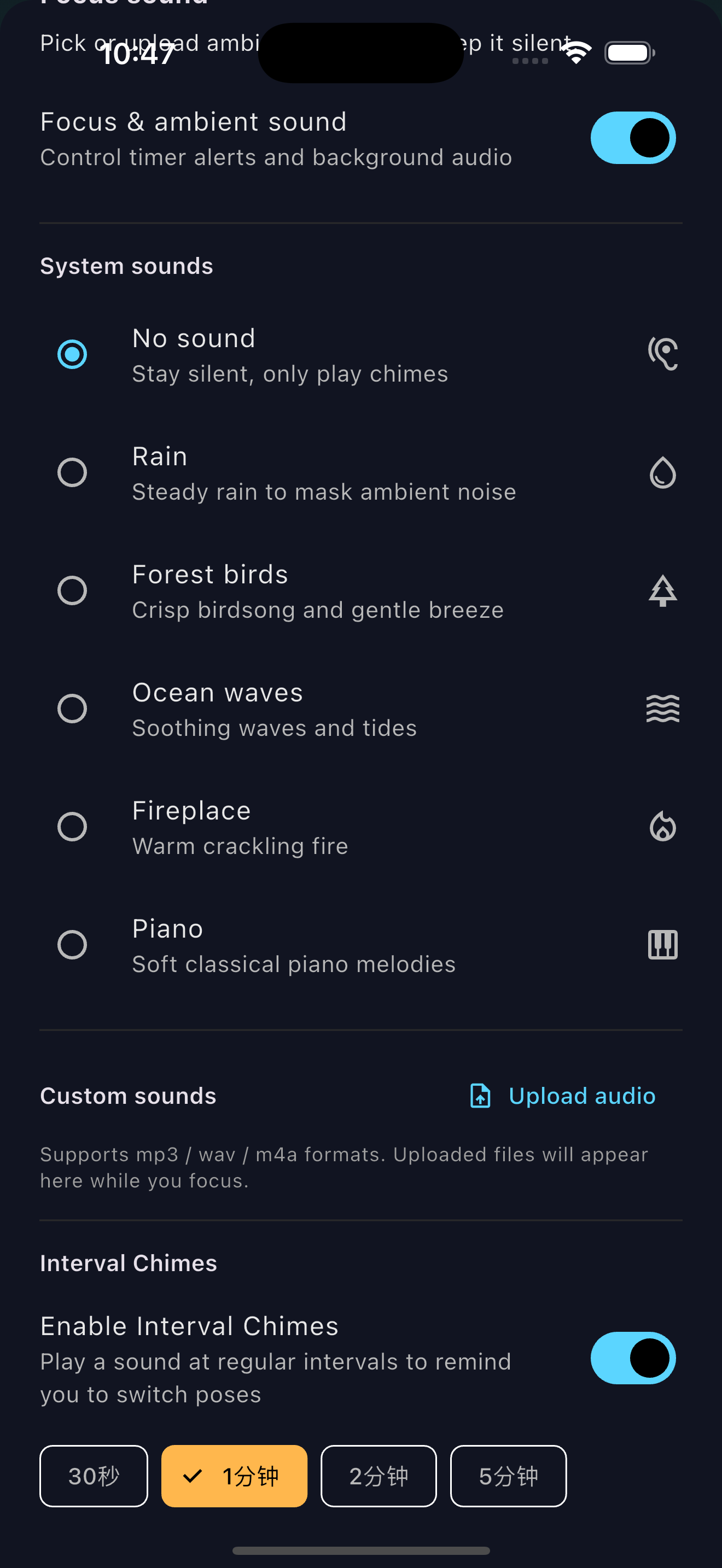Disable the Enable Interval Chimes switch

[632, 1358]
